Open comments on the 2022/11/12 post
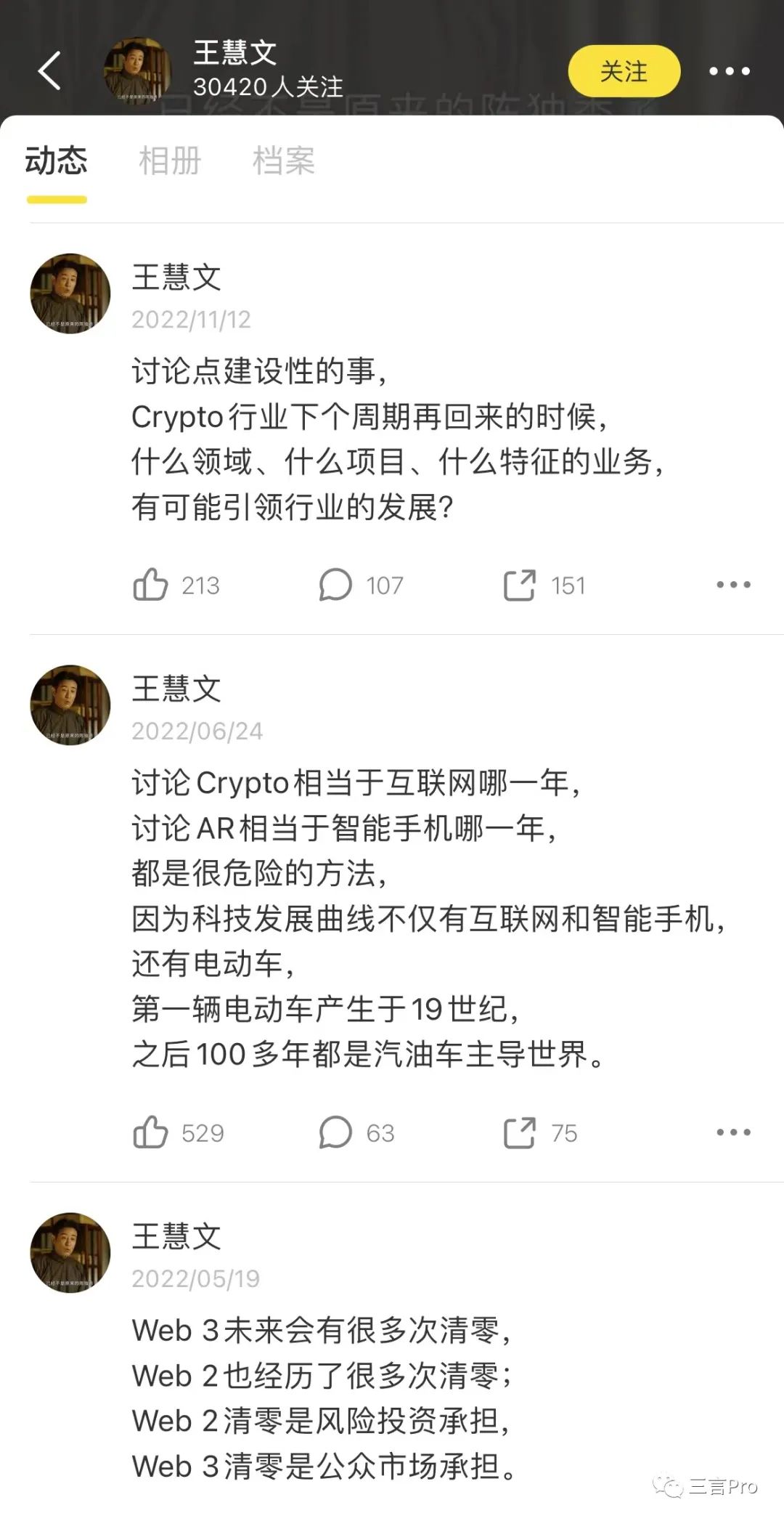784x1521 pixels. point(335,585)
